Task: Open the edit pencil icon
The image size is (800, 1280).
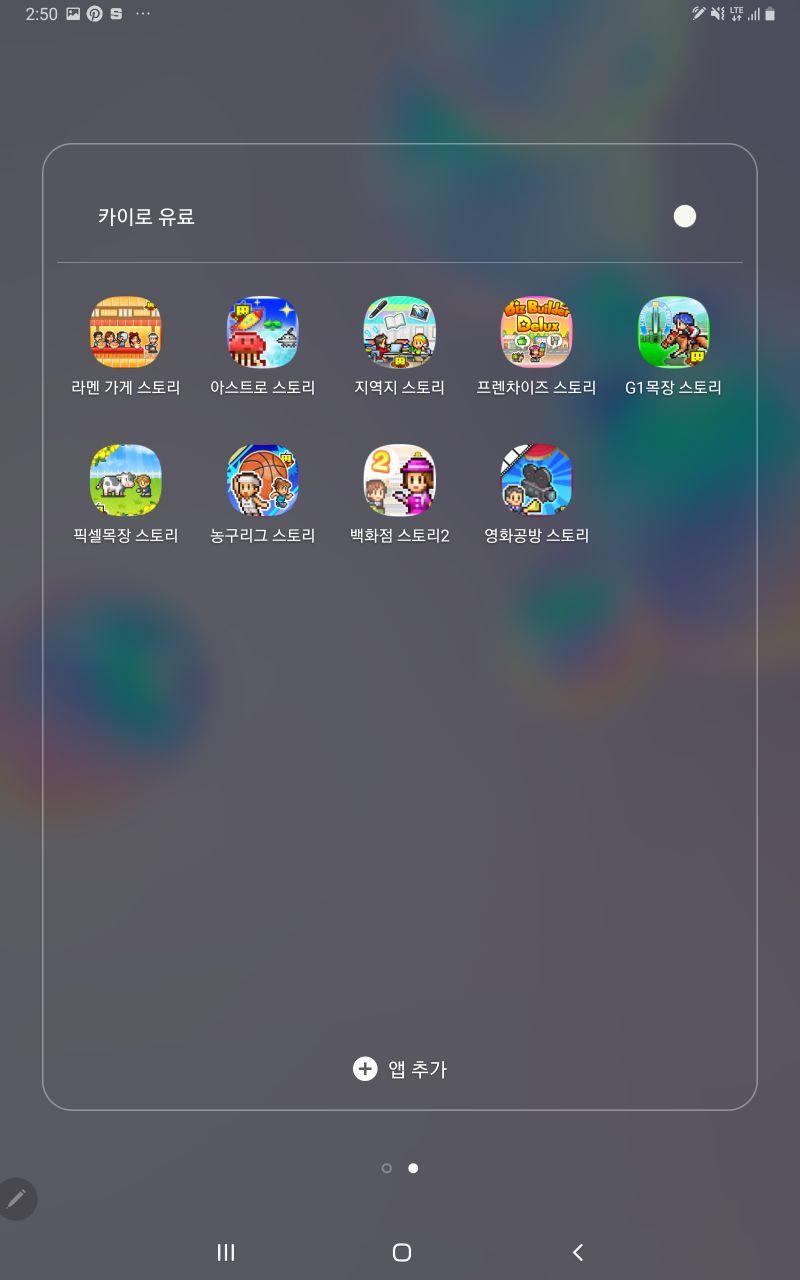Action: (x=17, y=1198)
